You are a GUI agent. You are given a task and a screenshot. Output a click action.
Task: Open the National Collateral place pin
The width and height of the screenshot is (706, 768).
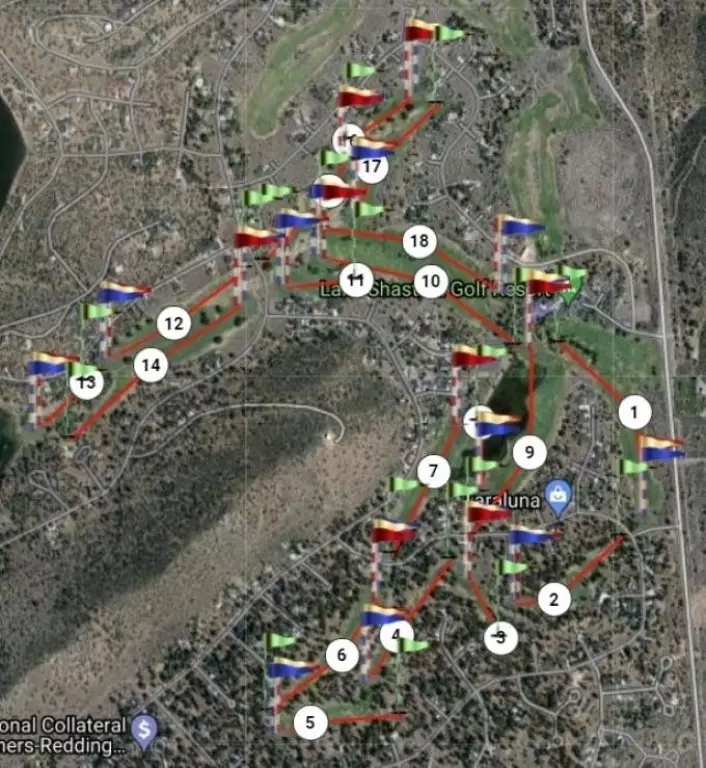point(145,729)
